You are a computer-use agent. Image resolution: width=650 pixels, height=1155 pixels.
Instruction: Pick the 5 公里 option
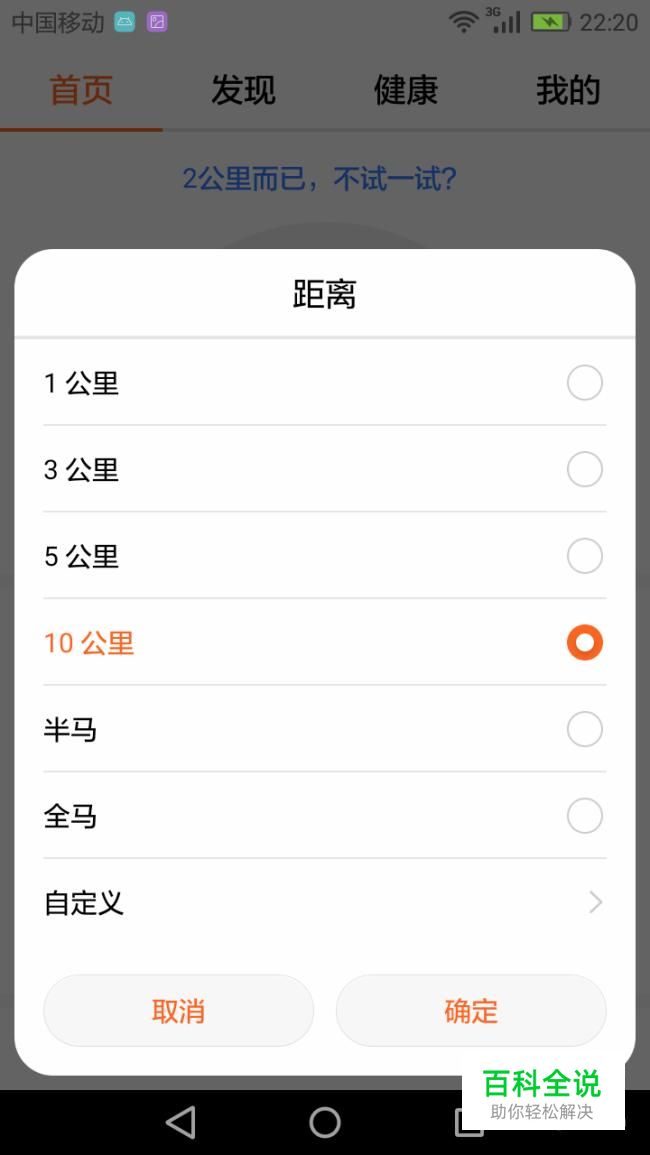pos(324,555)
